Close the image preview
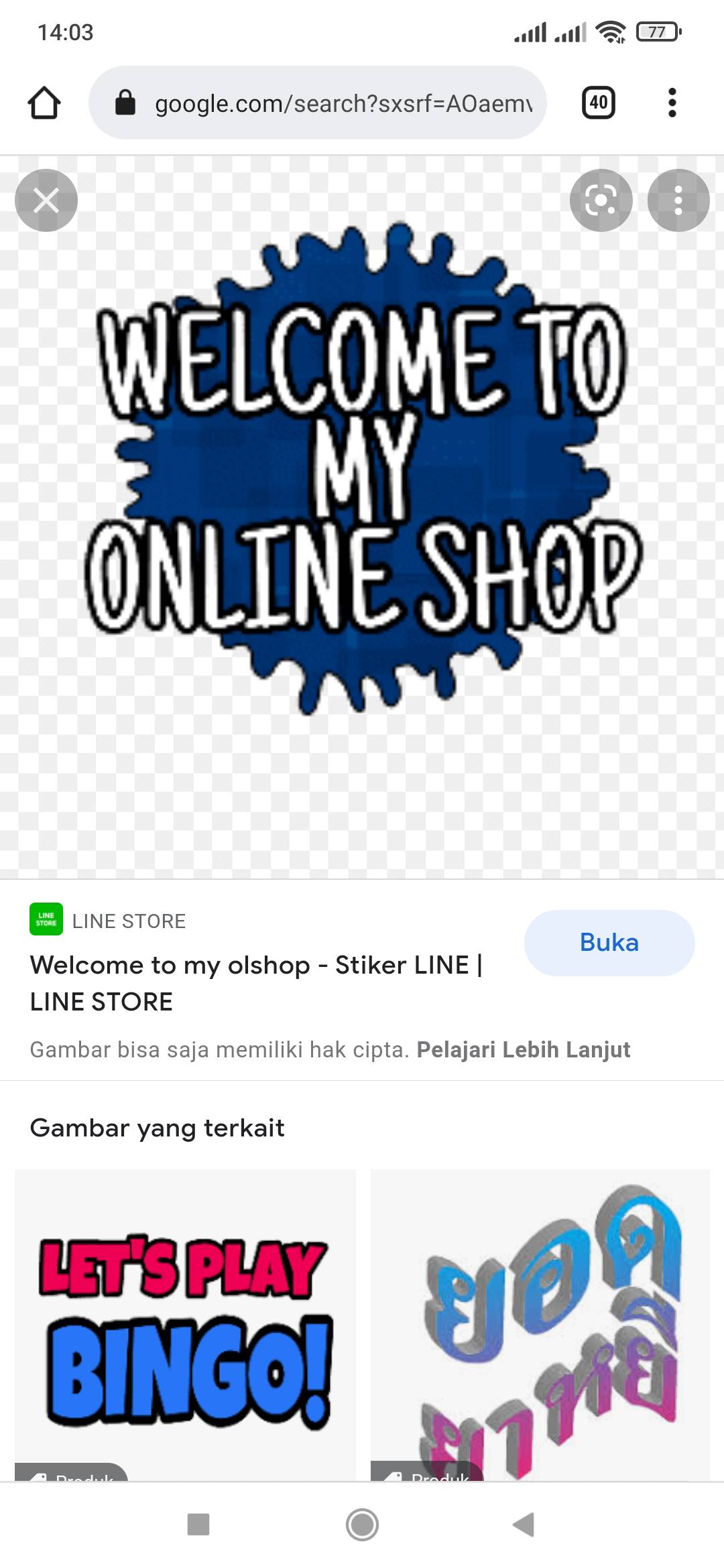This screenshot has width=724, height=1568. [x=46, y=200]
